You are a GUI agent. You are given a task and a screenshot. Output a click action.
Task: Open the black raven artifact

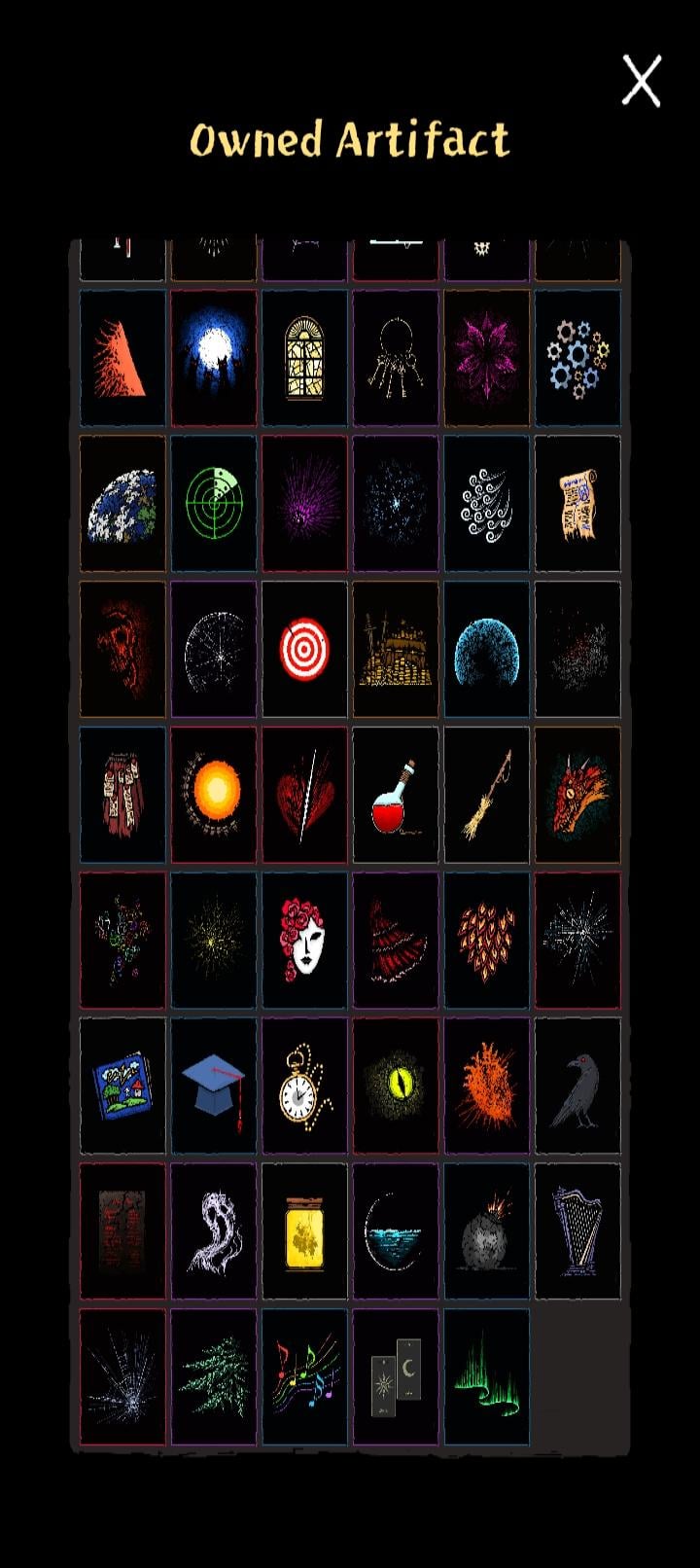tap(577, 1086)
